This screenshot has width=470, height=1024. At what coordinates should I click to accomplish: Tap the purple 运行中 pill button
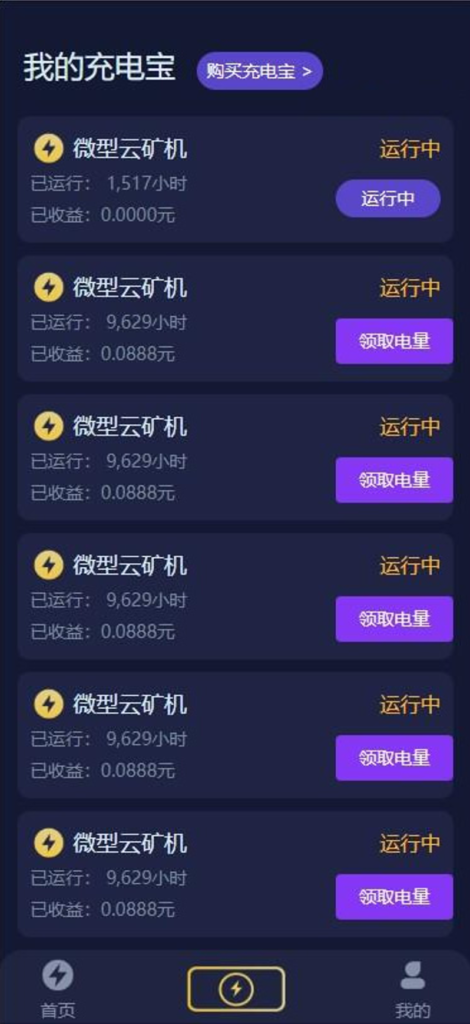click(x=388, y=199)
